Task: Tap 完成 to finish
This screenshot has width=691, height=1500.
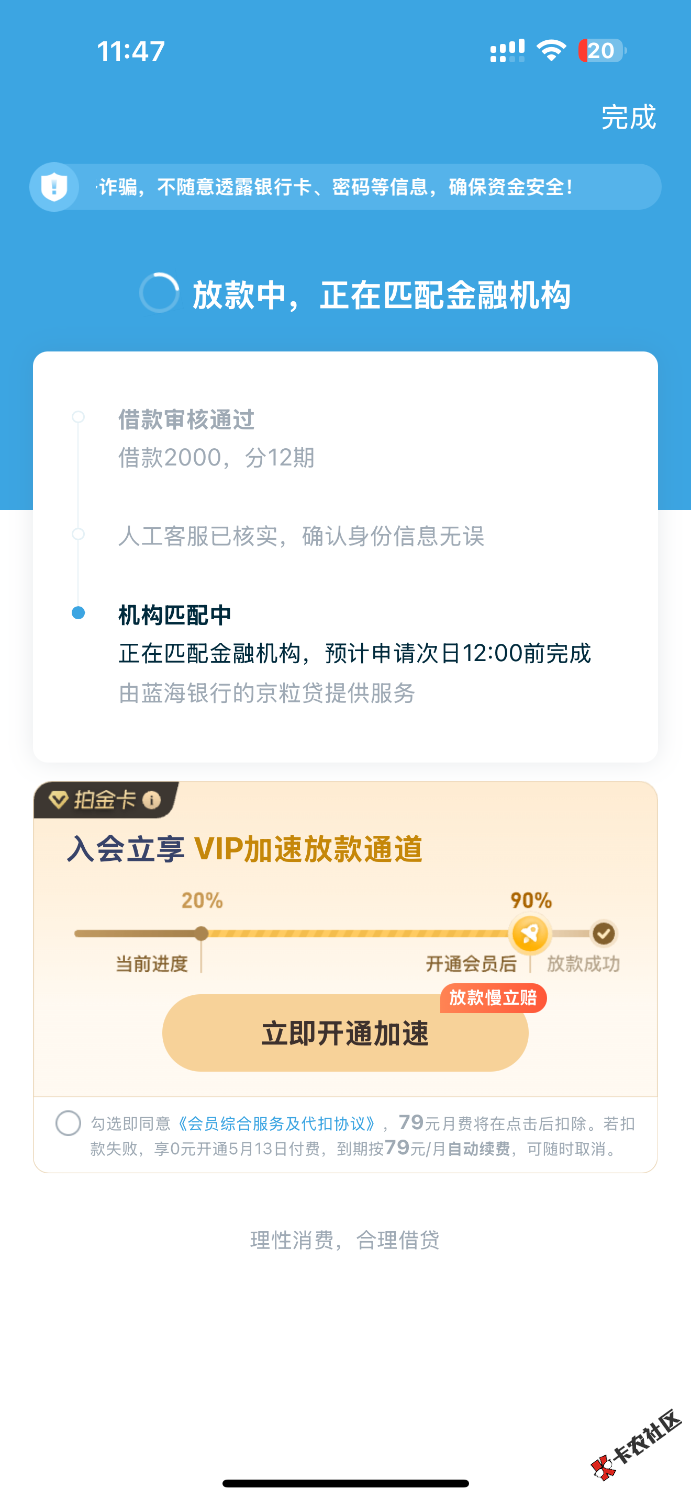Action: pyautogui.click(x=628, y=117)
